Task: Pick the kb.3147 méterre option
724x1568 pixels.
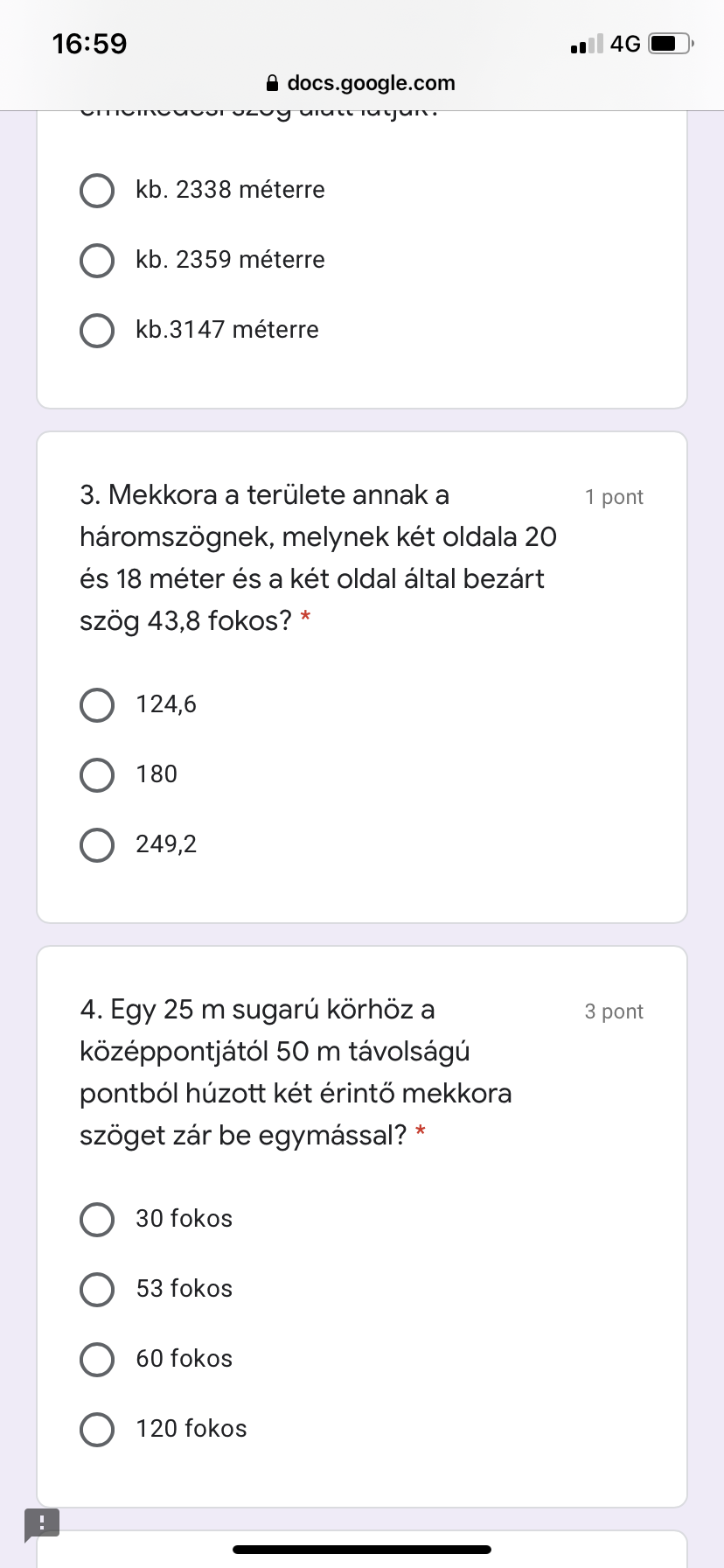Action: coord(97,331)
